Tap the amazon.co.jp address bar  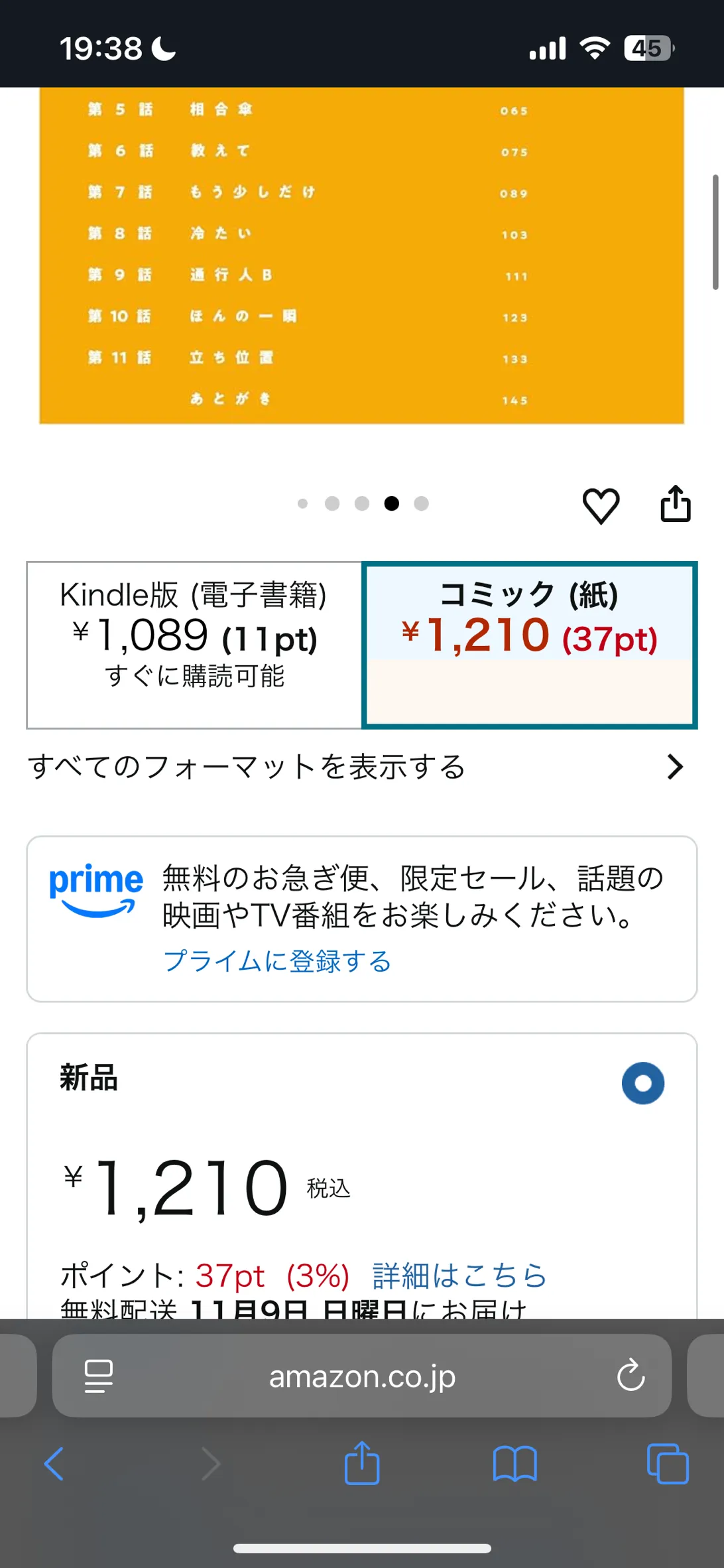tap(362, 1377)
